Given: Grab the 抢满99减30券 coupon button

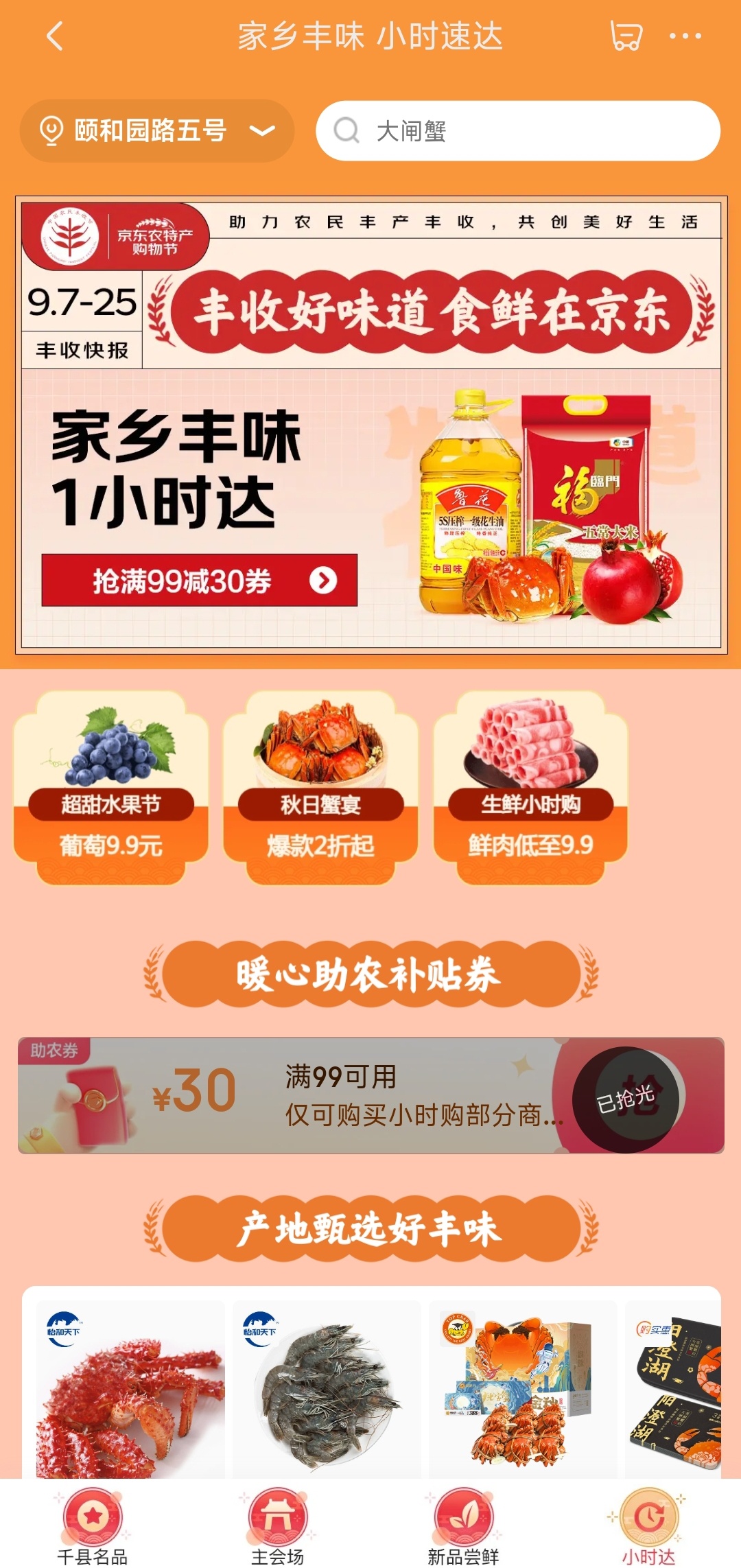Looking at the screenshot, I should (199, 581).
